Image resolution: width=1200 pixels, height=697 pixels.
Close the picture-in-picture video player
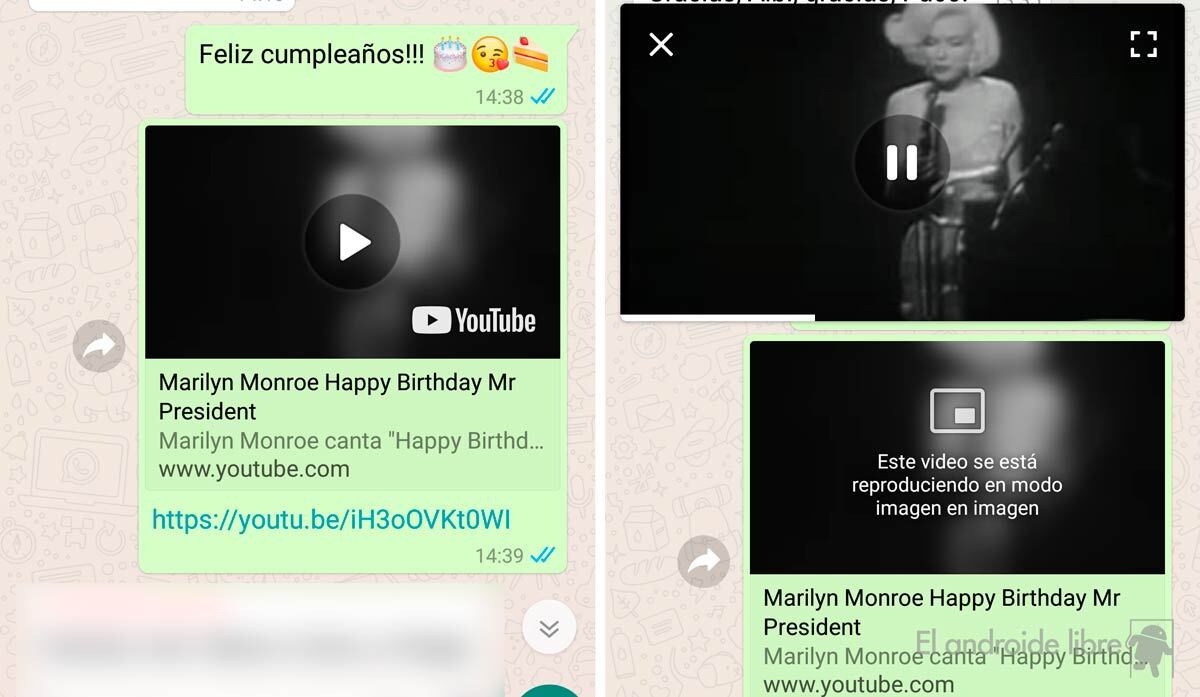(661, 44)
